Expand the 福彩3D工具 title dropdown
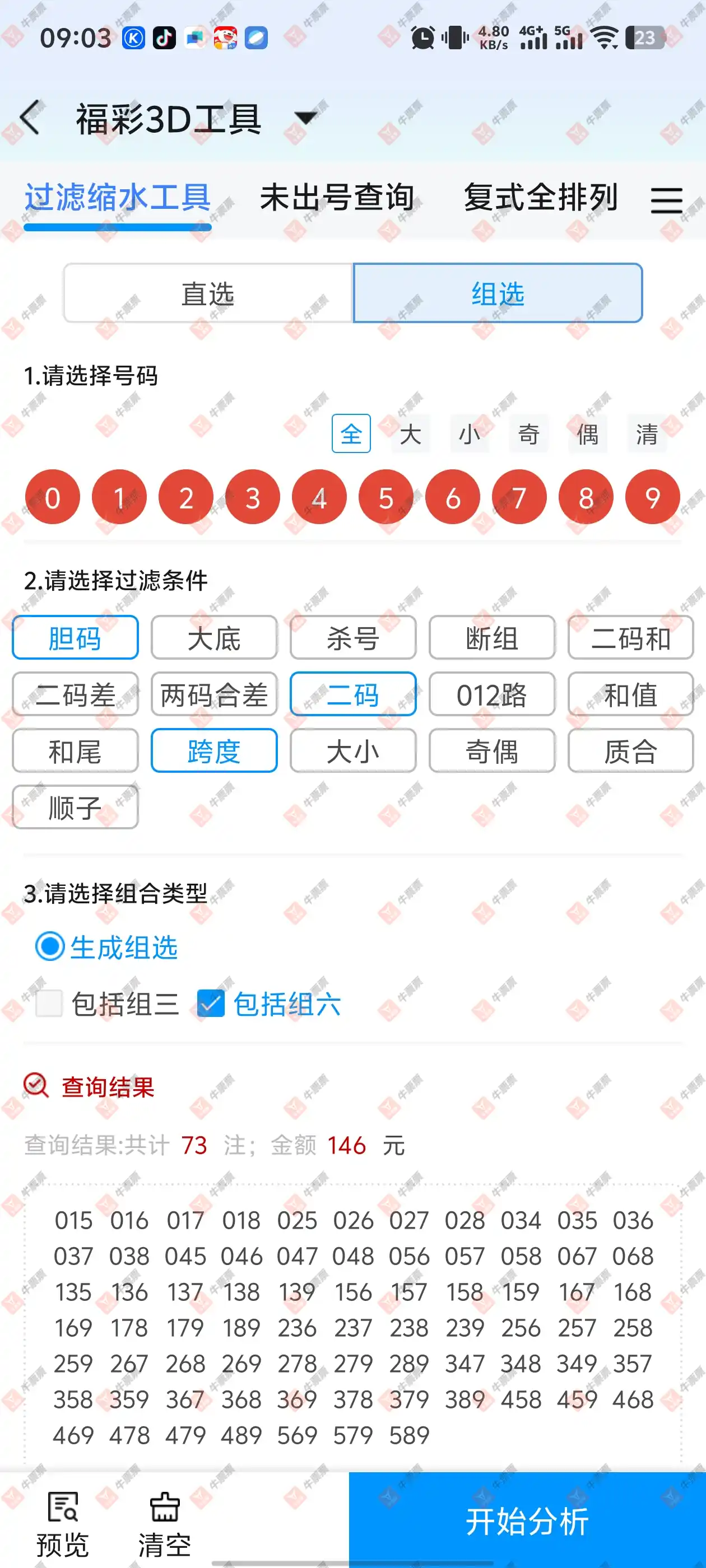 [305, 117]
